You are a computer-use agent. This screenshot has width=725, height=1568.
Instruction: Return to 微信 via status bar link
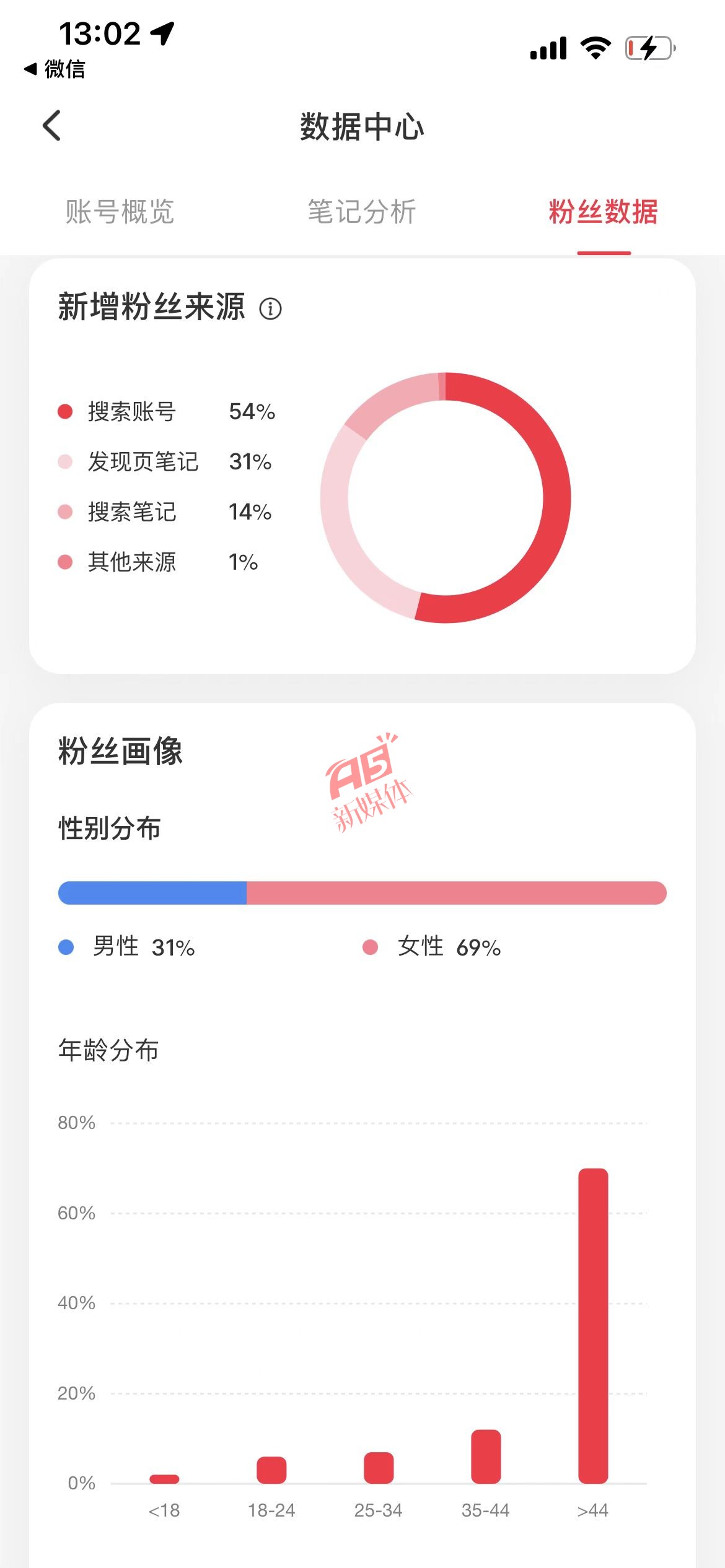point(55,69)
